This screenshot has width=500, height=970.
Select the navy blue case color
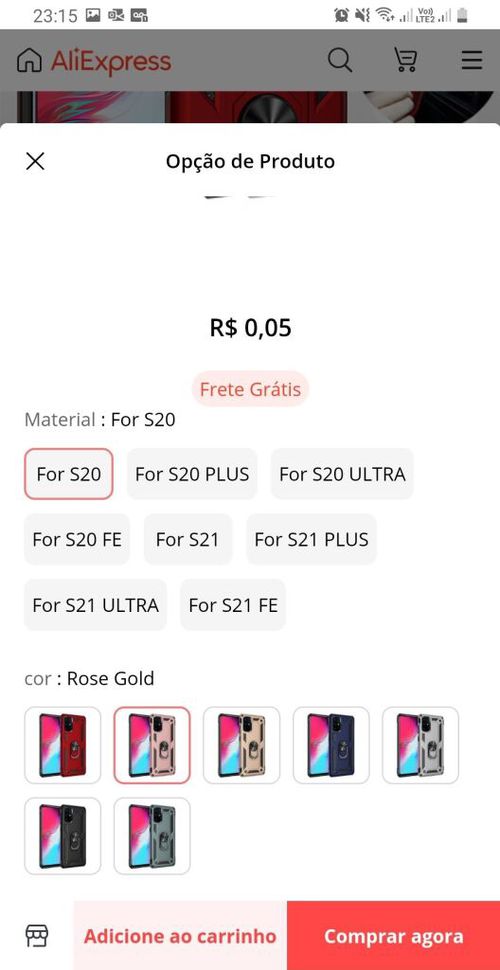(331, 745)
